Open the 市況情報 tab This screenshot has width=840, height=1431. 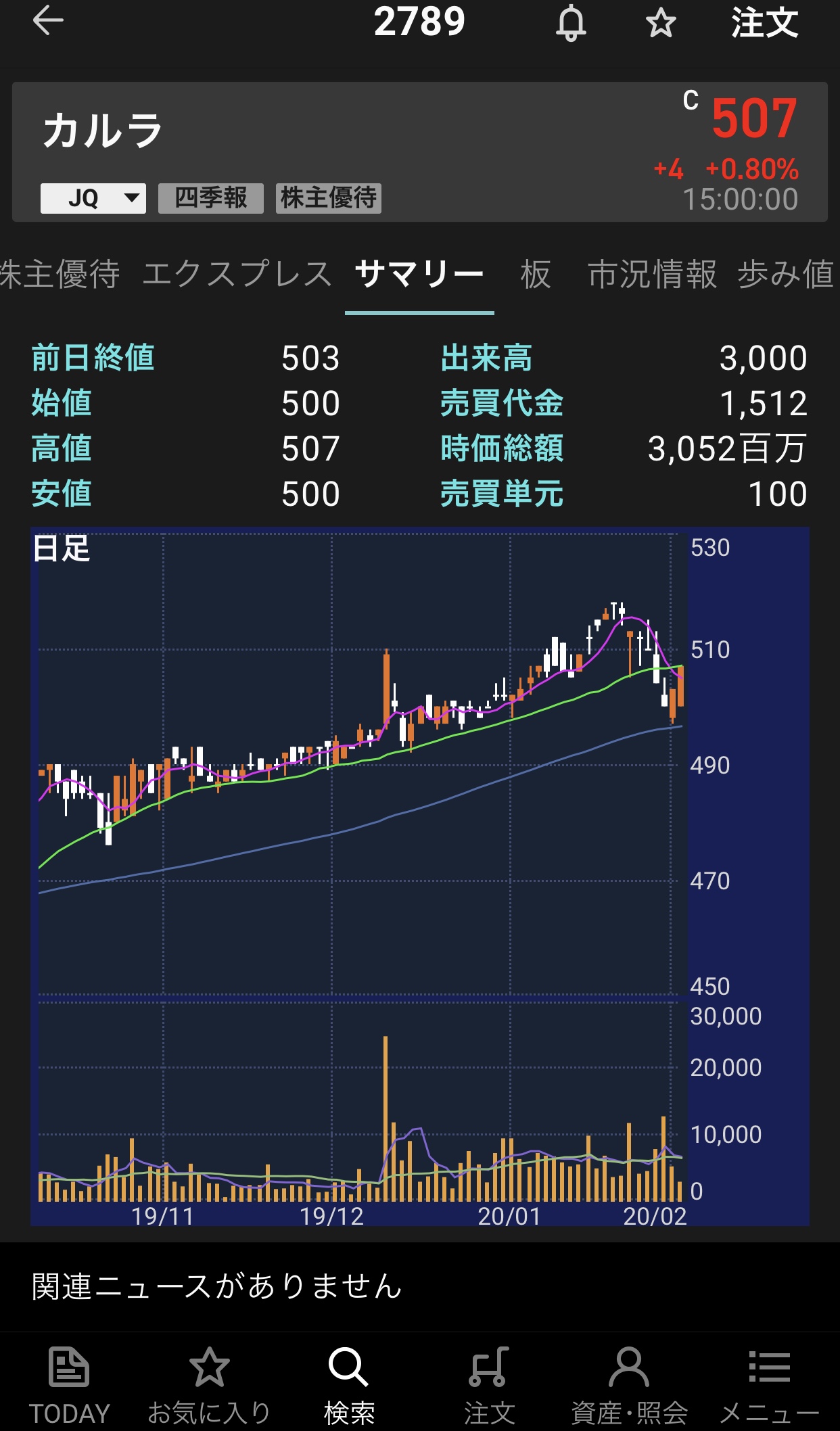point(652,275)
